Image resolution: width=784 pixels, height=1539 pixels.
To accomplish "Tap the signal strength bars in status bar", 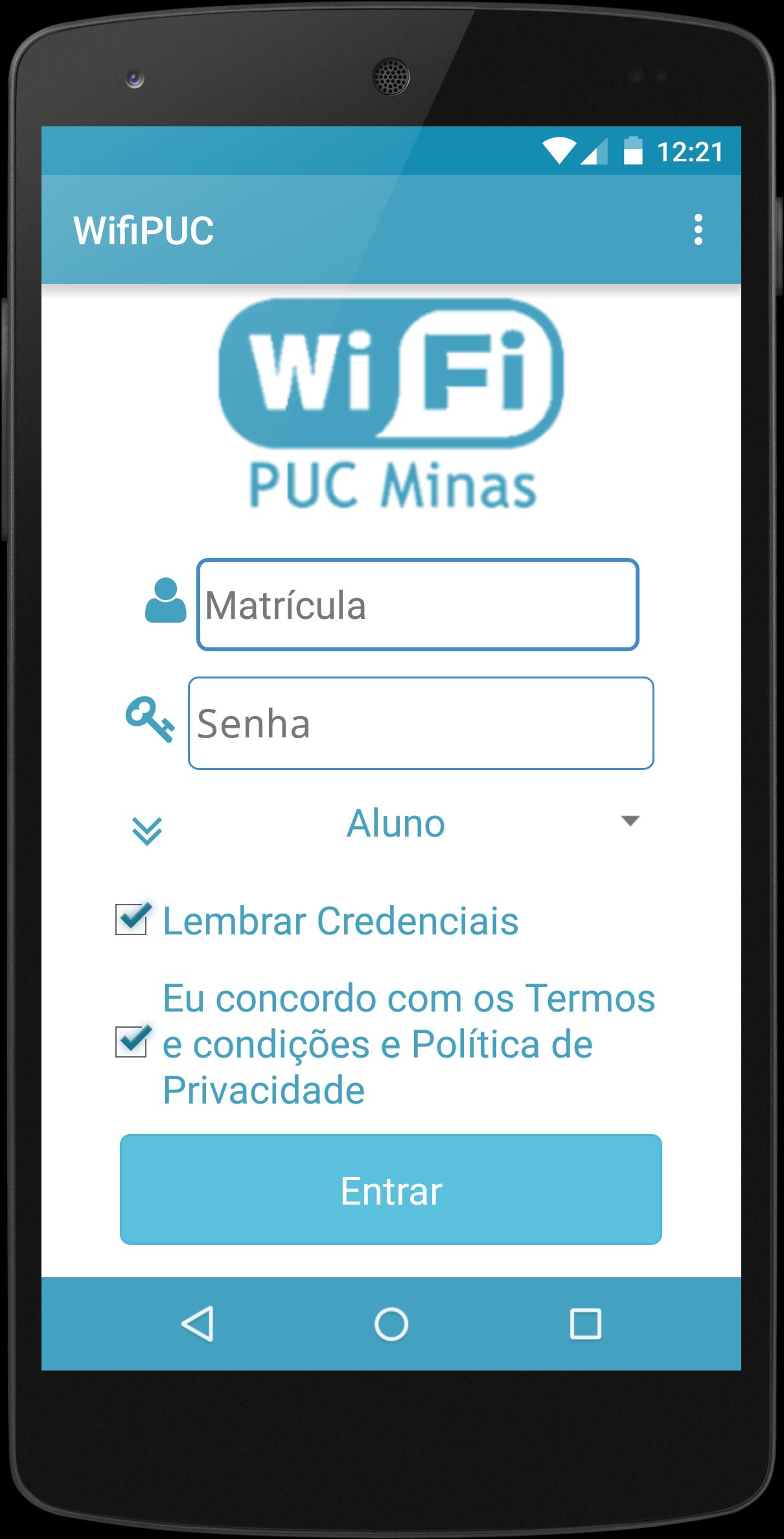I will coord(594,150).
